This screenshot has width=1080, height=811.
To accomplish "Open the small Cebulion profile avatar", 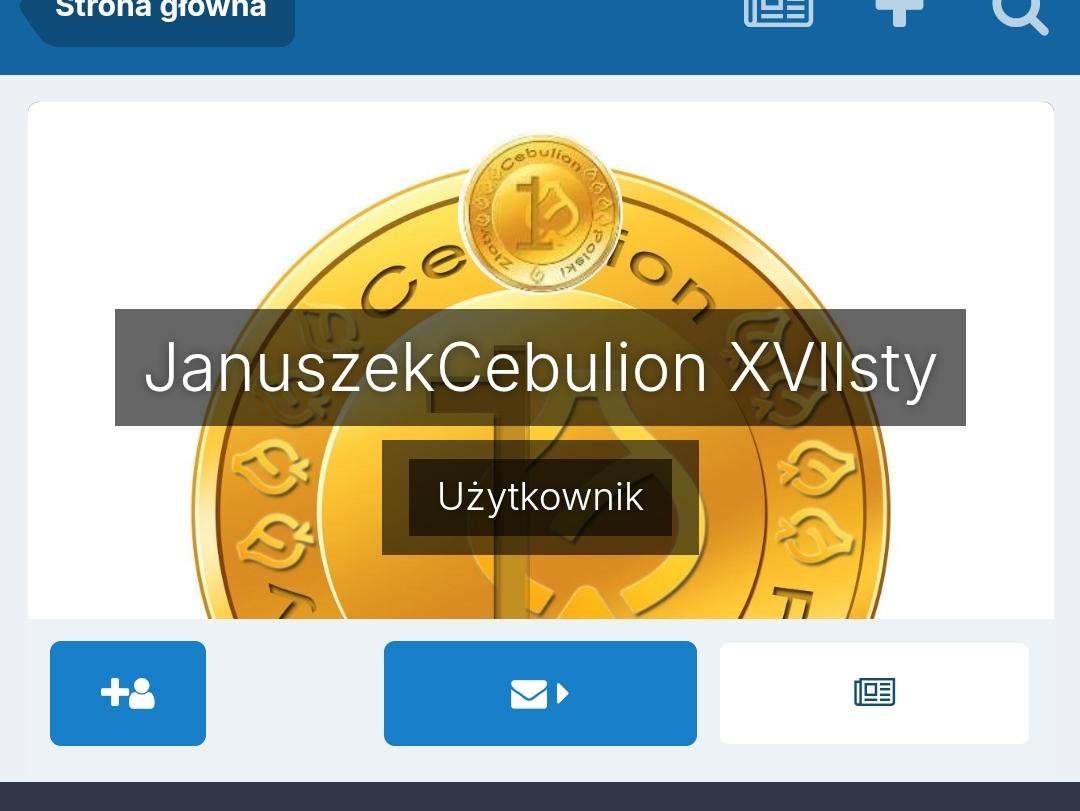I will click(x=540, y=213).
